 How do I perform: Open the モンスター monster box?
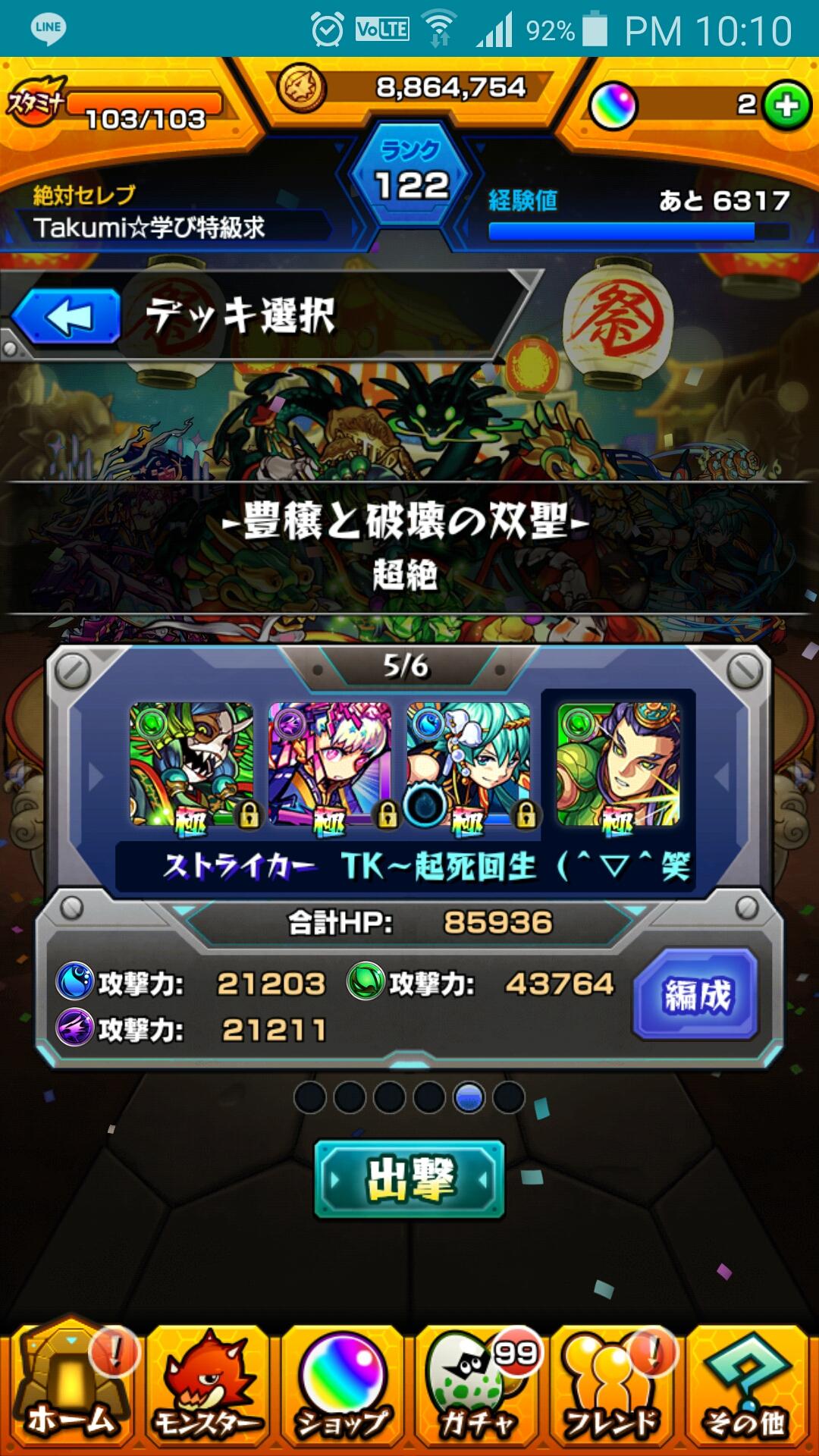(205, 1388)
